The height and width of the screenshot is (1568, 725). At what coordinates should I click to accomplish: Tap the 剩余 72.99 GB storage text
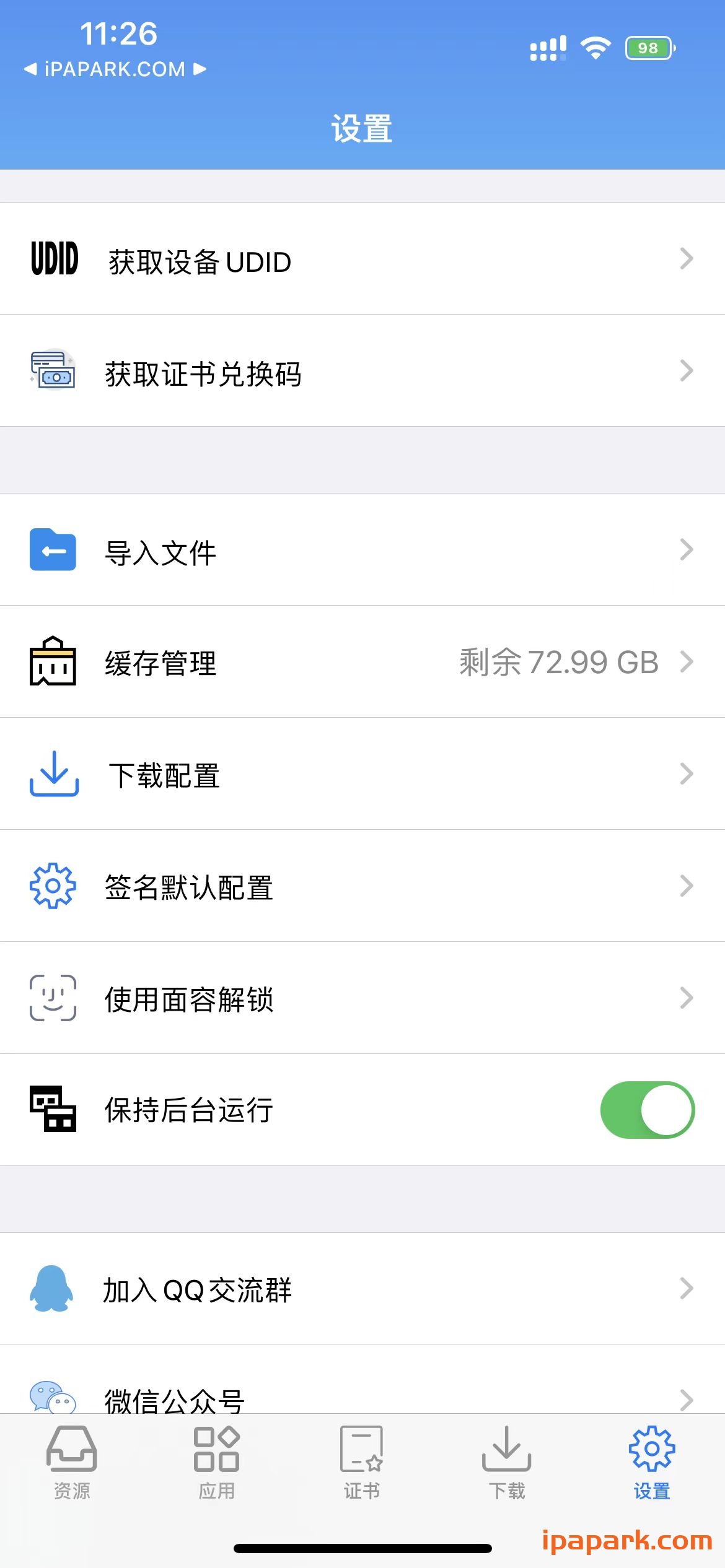[x=557, y=661]
